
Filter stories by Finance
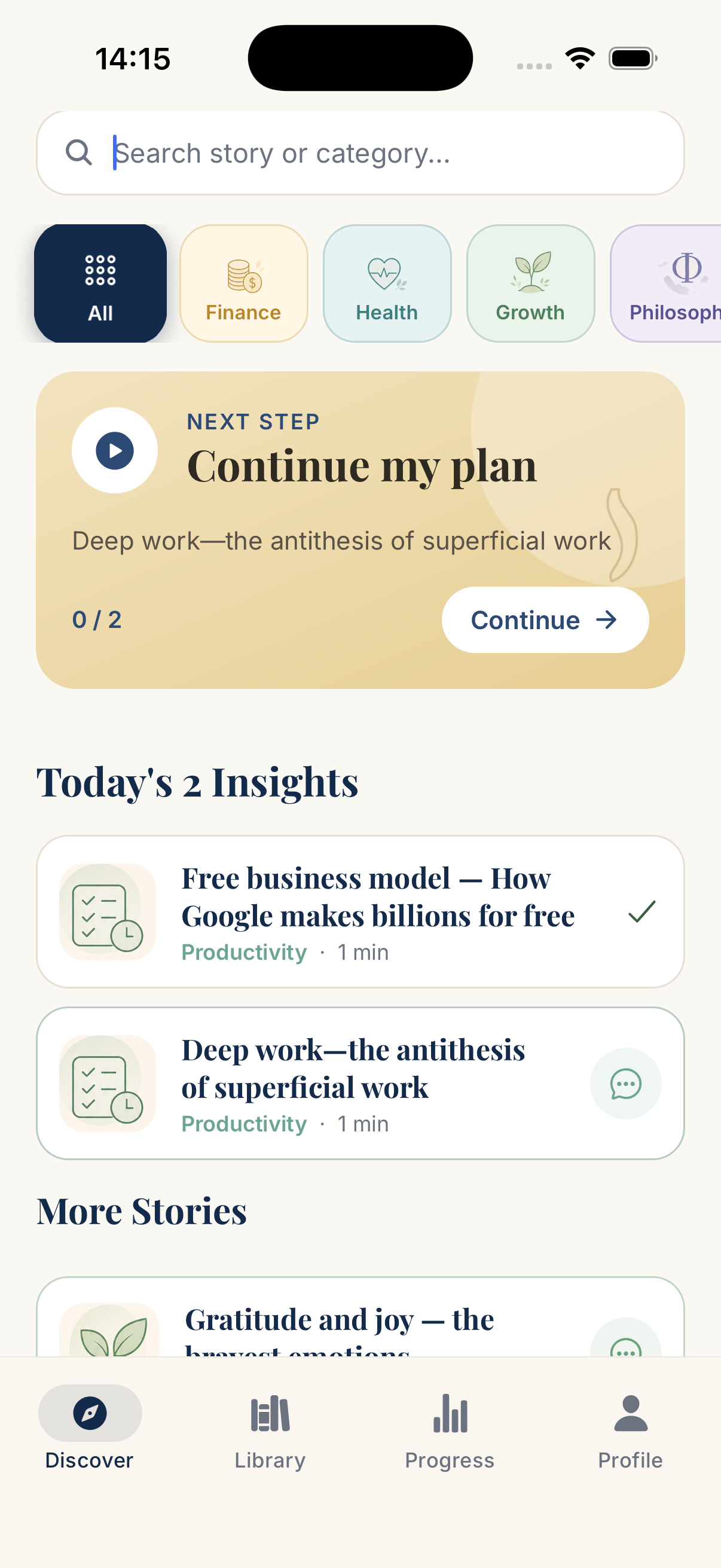tap(244, 283)
